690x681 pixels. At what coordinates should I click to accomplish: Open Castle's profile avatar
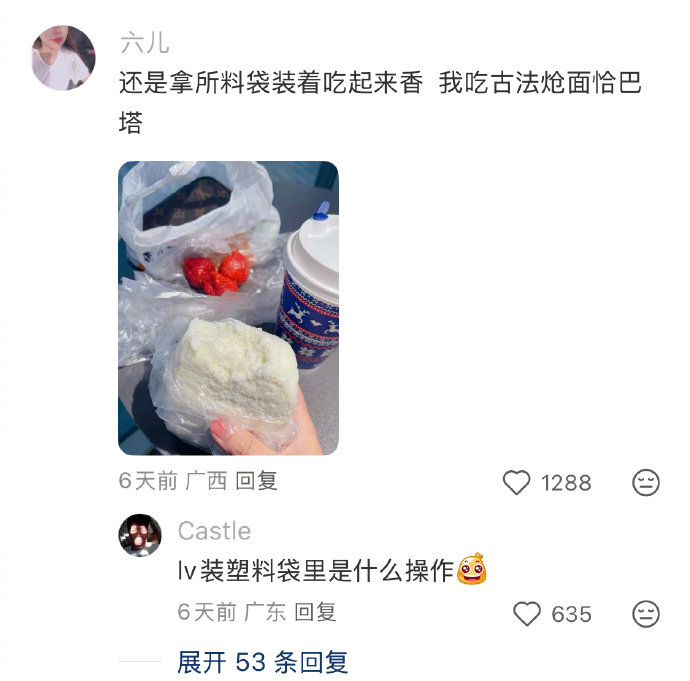pos(140,536)
